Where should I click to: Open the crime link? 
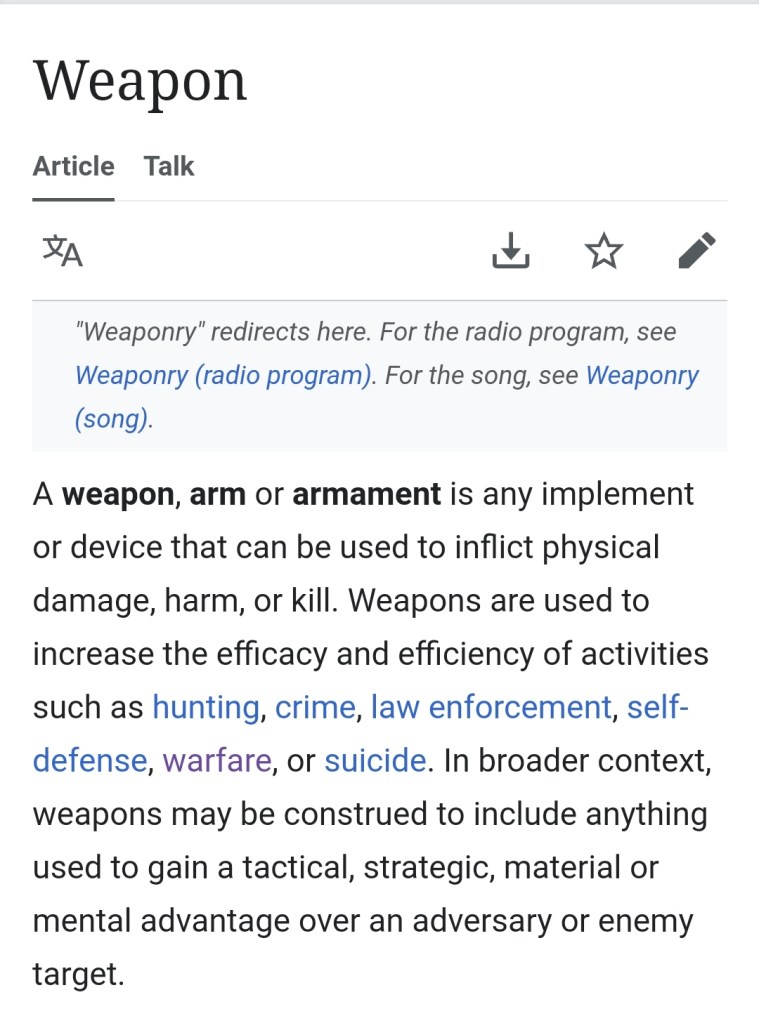pos(315,708)
